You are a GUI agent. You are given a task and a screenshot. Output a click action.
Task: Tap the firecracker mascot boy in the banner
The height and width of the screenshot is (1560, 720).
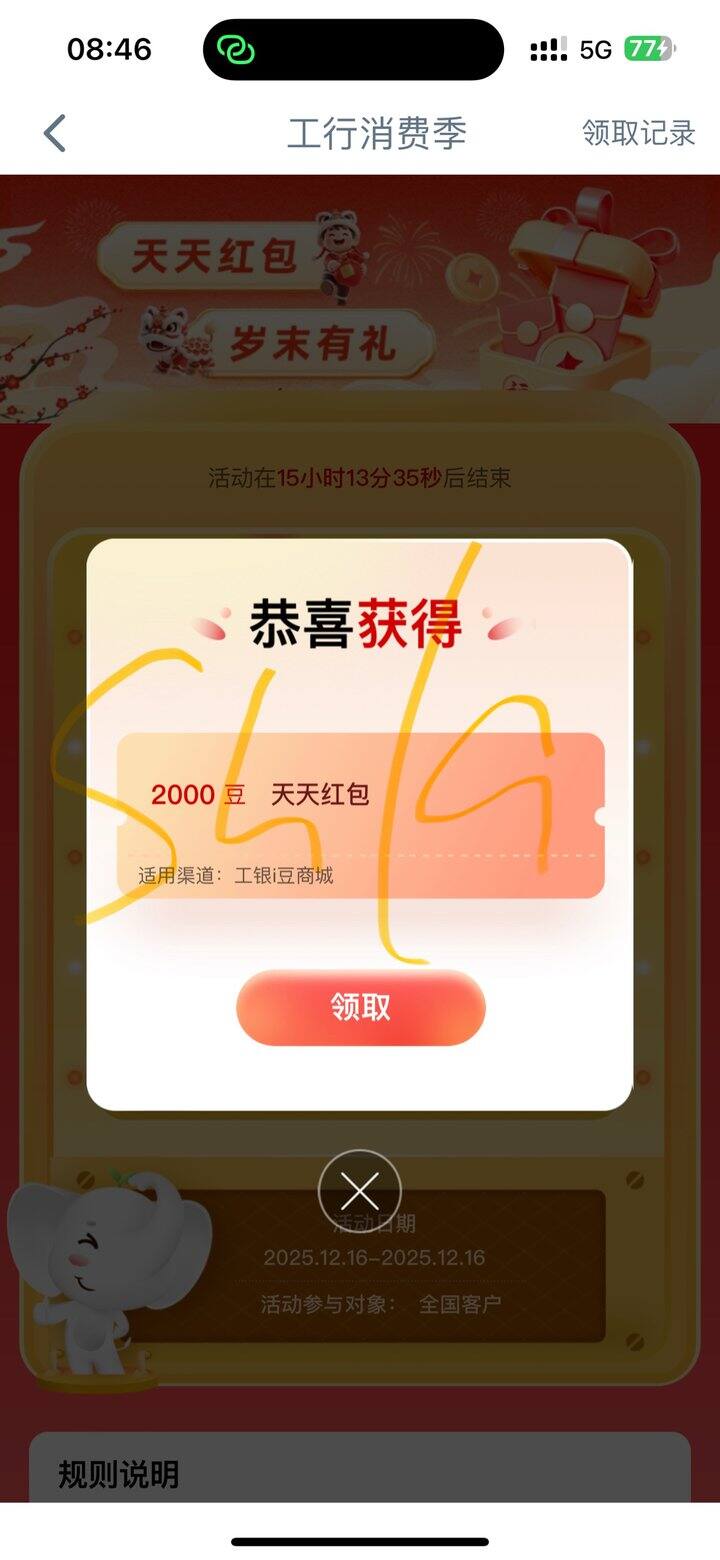tap(340, 255)
